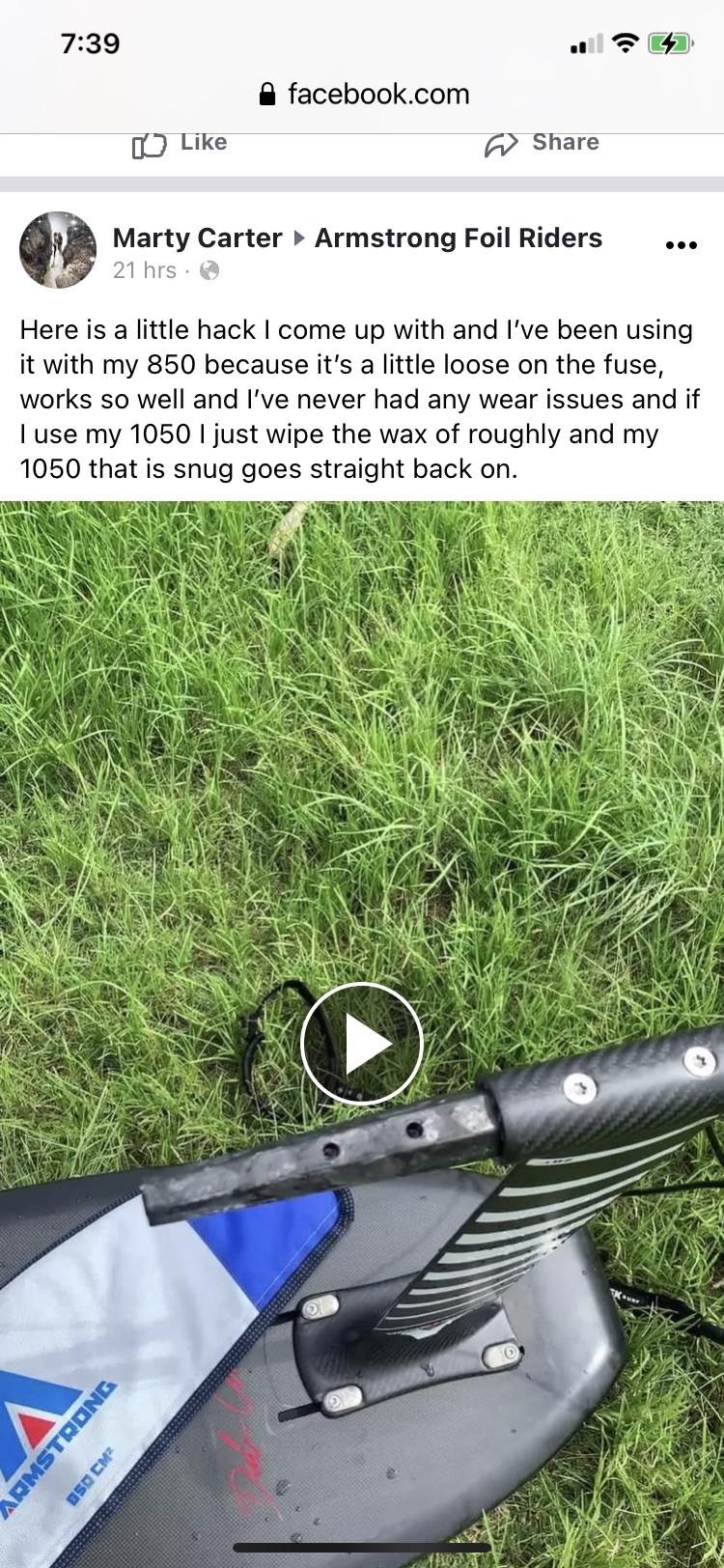This screenshot has height=1568, width=724.
Task: Tap the facebook.com address bar
Action: (x=364, y=94)
